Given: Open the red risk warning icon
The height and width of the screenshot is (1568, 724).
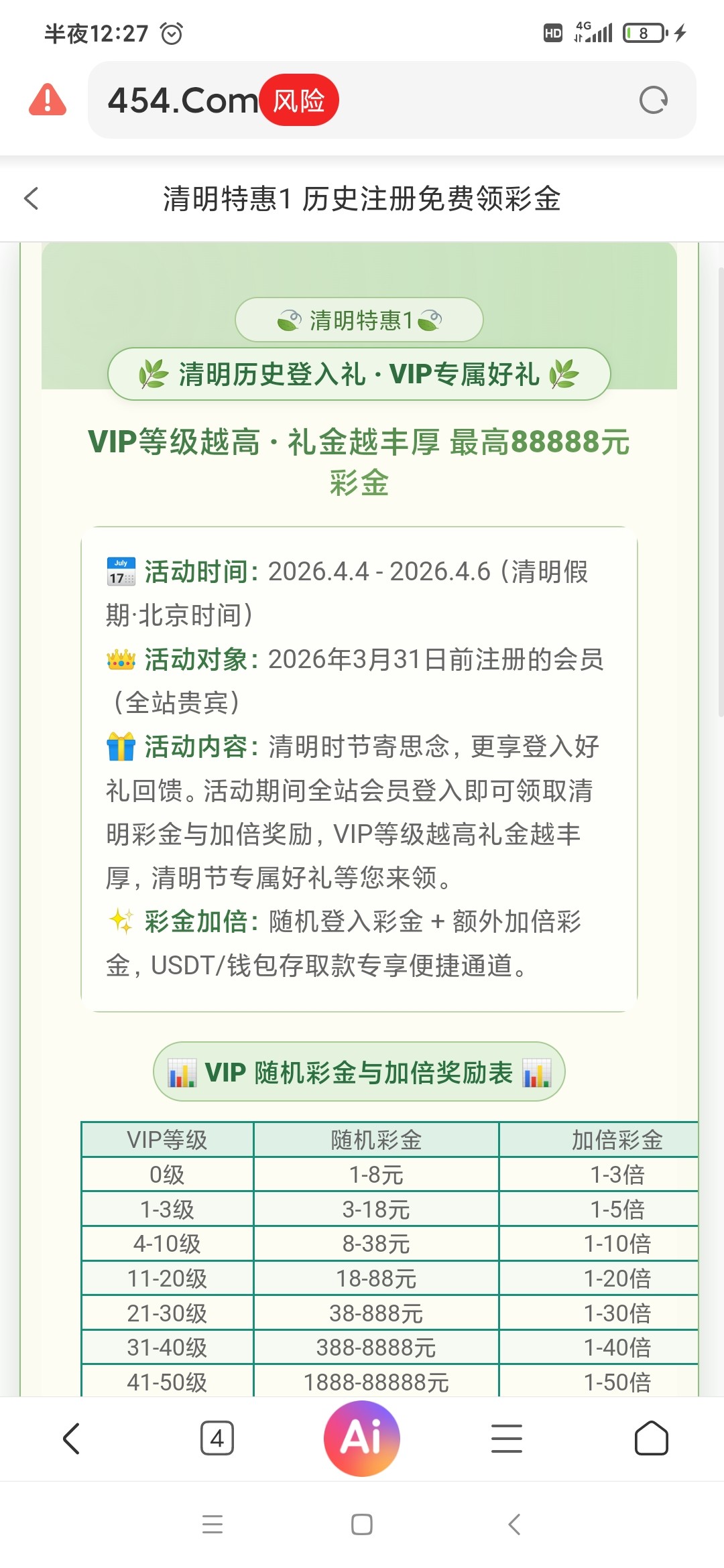Looking at the screenshot, I should pyautogui.click(x=48, y=100).
